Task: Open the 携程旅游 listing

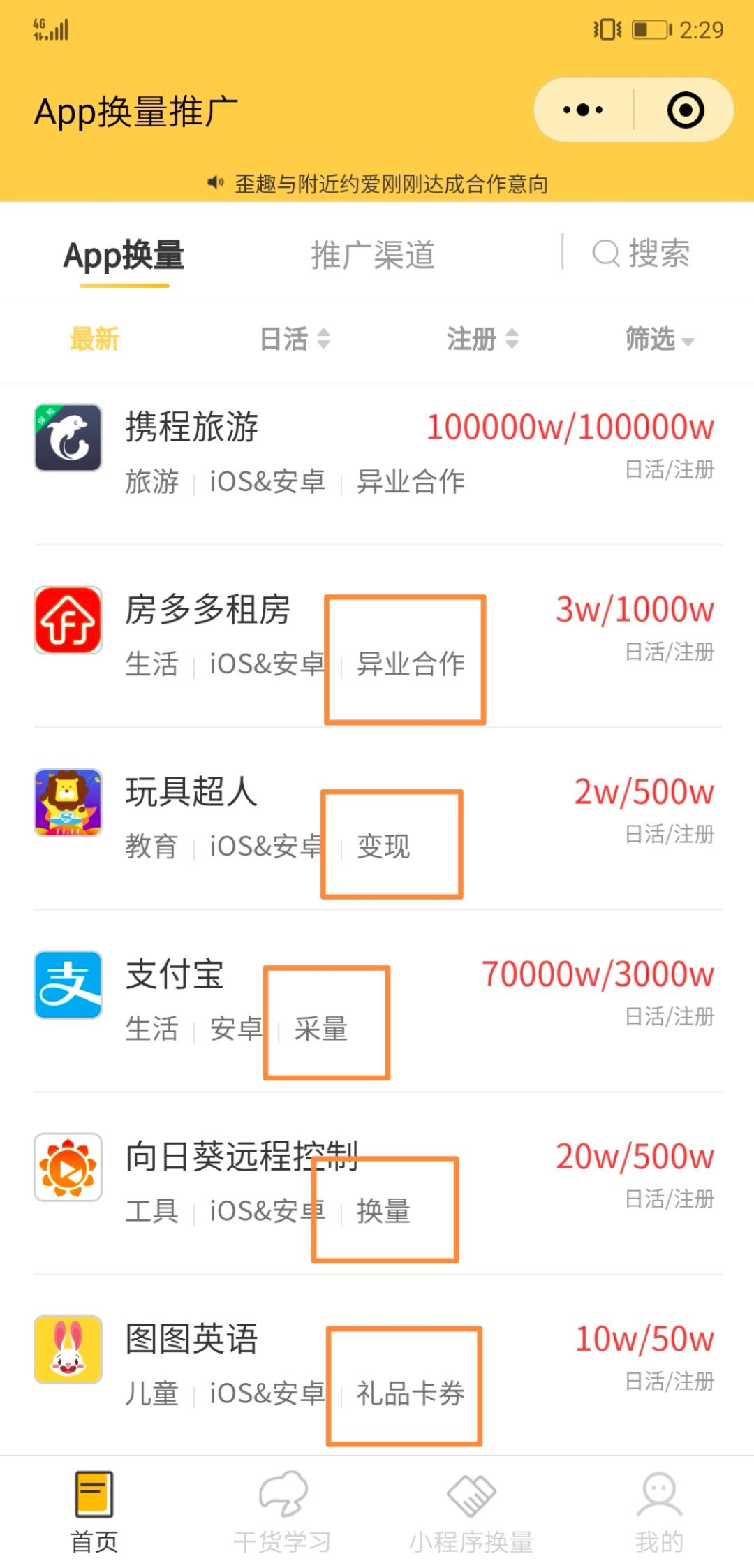Action: (x=192, y=427)
